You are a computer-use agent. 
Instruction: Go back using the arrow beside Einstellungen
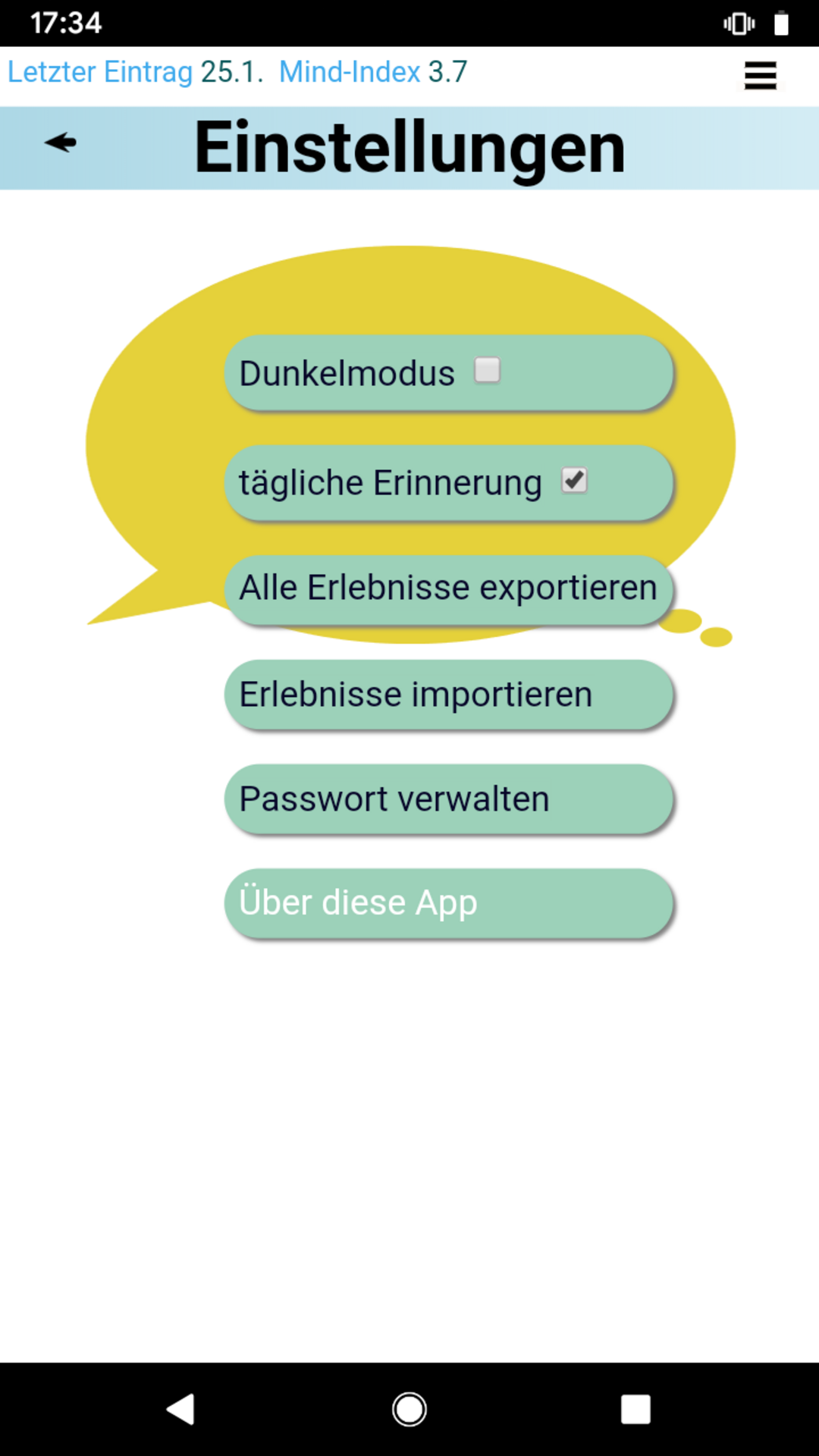point(61,143)
